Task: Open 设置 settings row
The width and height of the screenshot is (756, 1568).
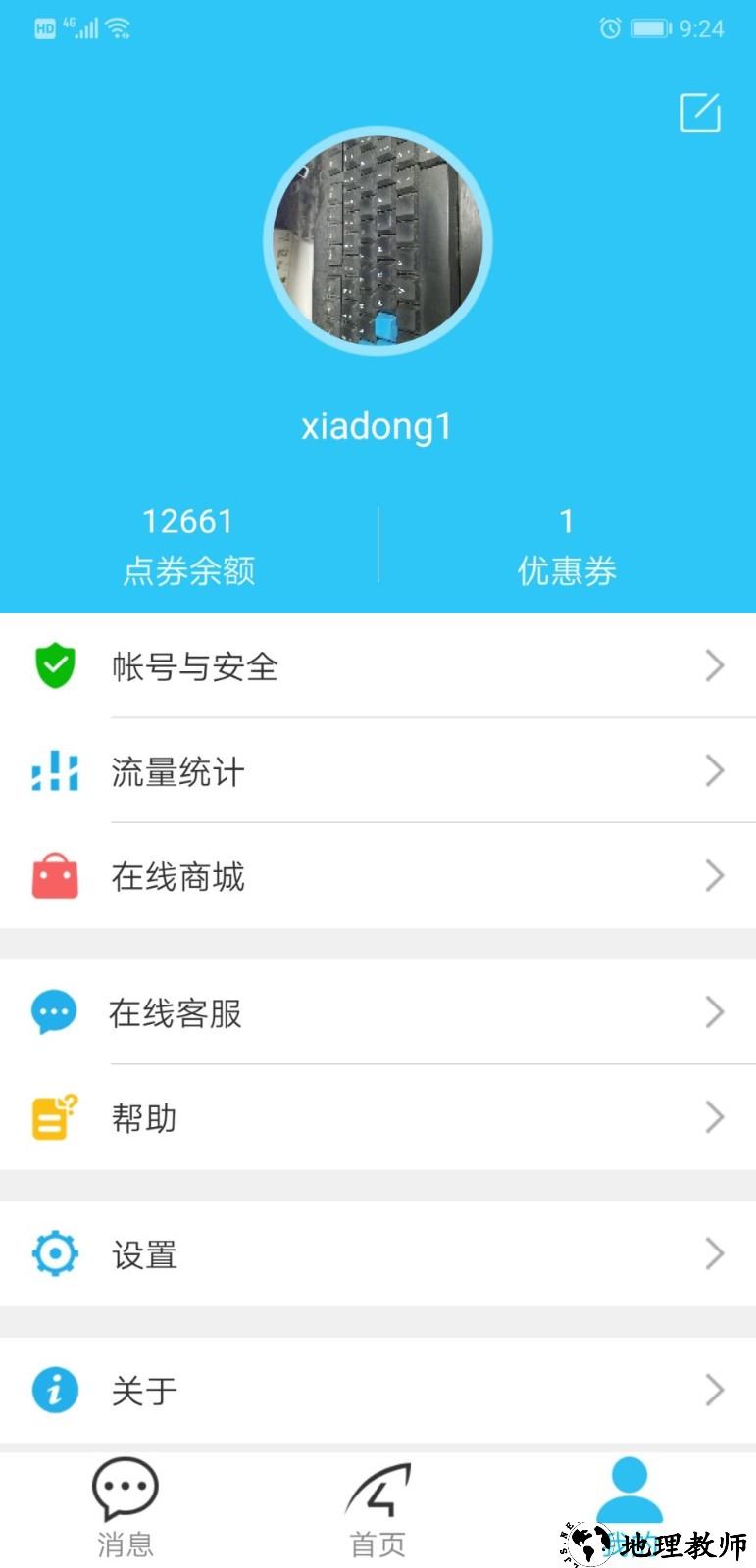Action: pyautogui.click(x=378, y=1253)
